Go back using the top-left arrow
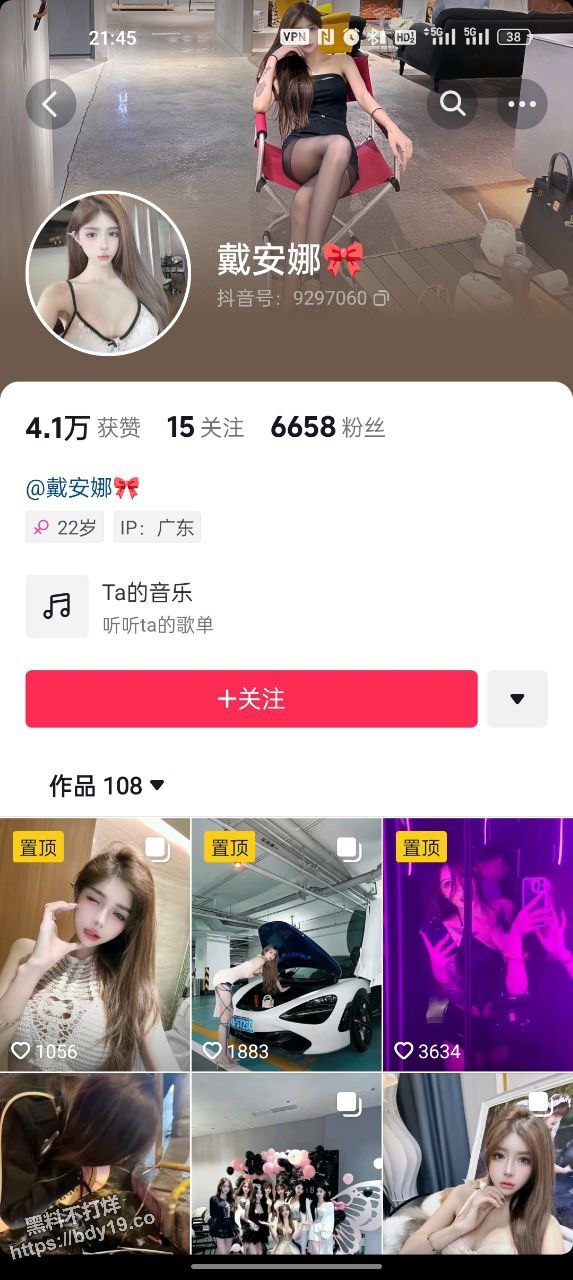Viewport: 573px width, 1280px height. (51, 104)
